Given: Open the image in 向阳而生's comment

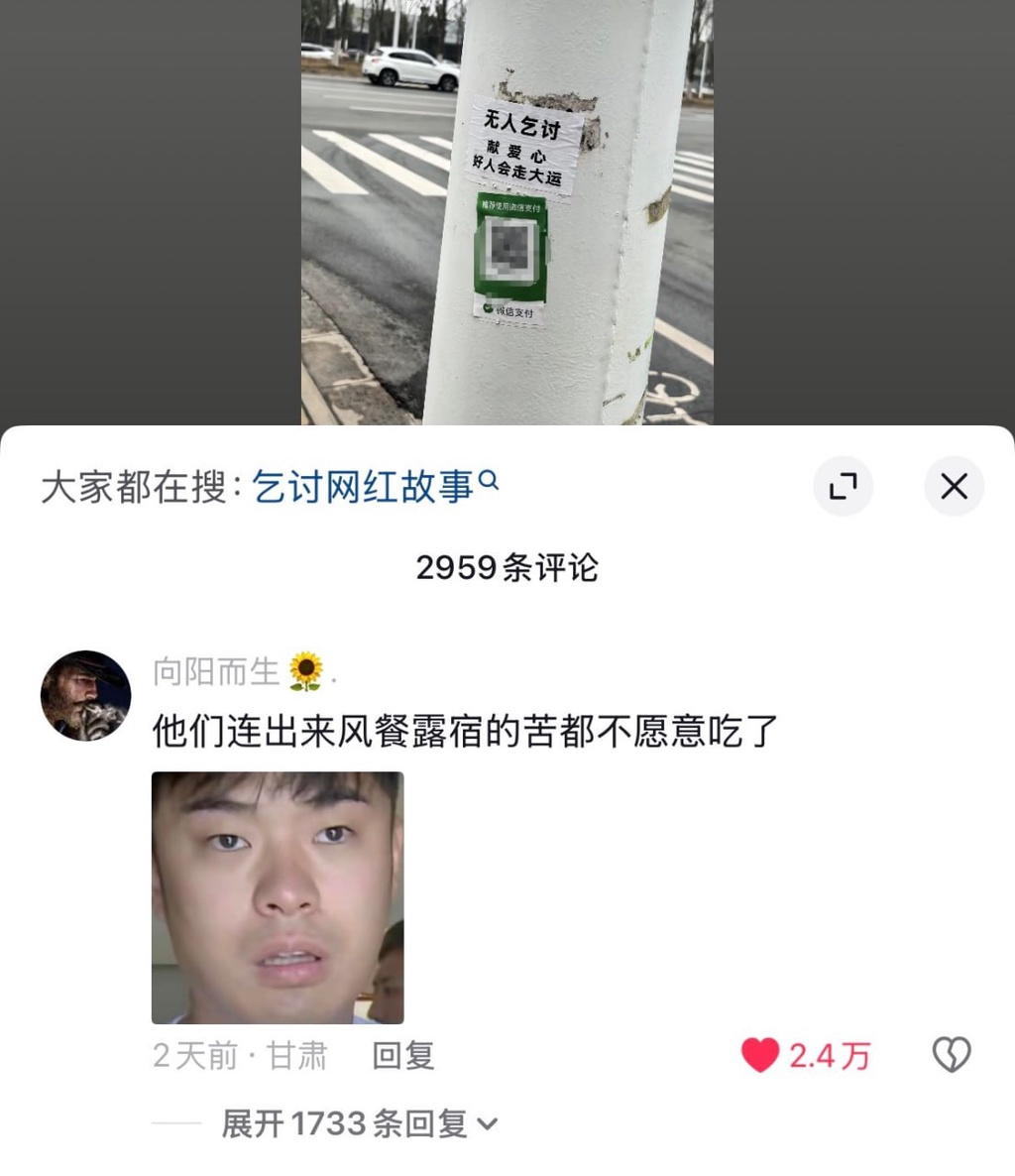Looking at the screenshot, I should pyautogui.click(x=278, y=897).
